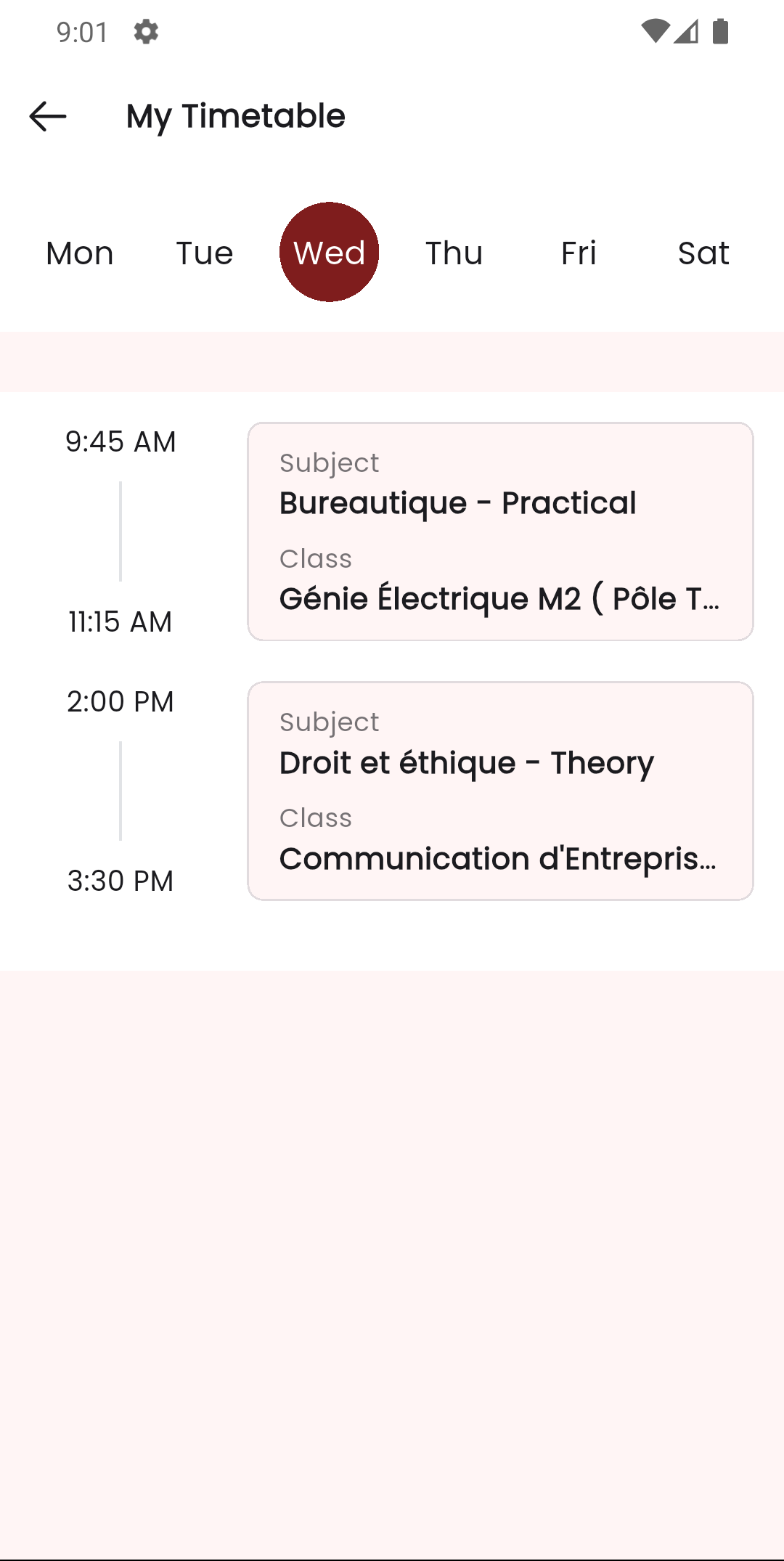The height and width of the screenshot is (1561, 784).
Task: Switch to the Mon tab
Action: pos(78,253)
